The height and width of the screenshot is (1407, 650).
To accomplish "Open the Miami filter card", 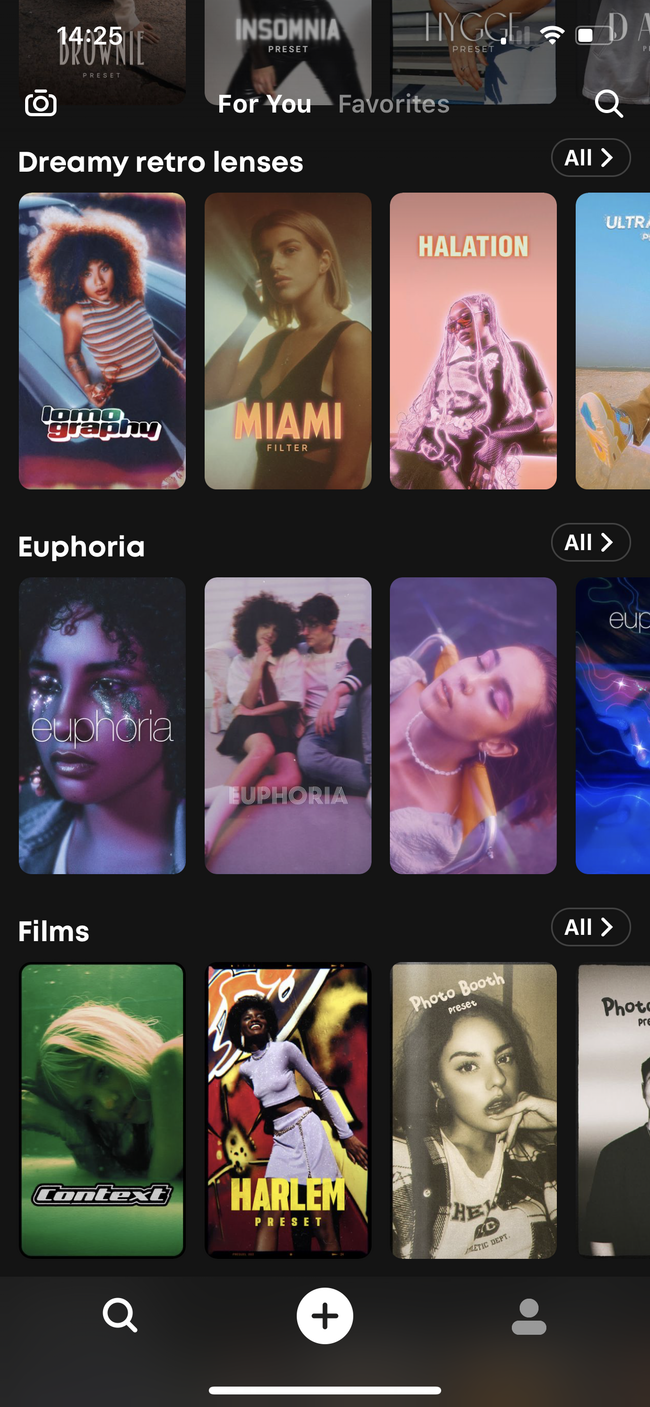I will coord(288,340).
